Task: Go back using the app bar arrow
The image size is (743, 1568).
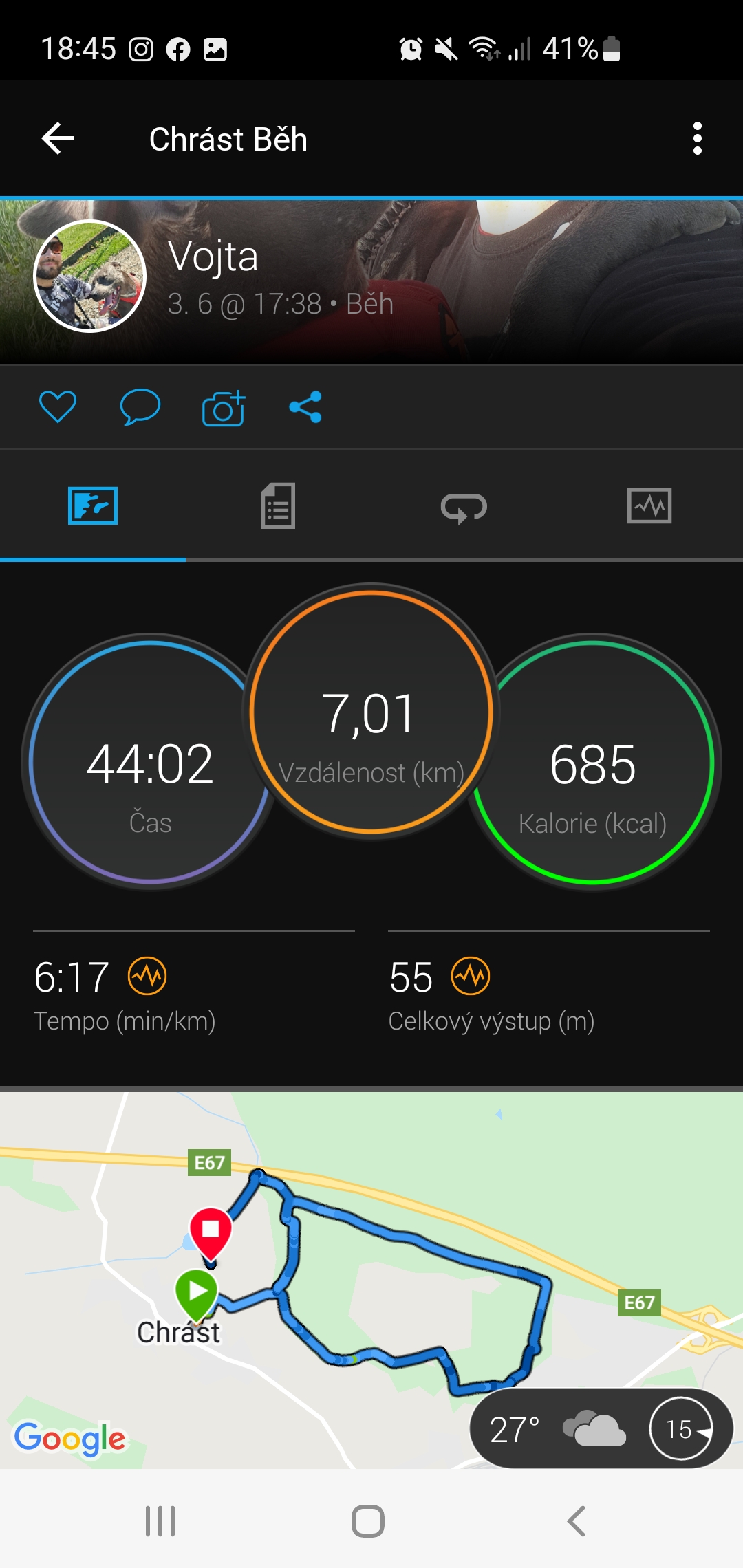Action: (58, 139)
